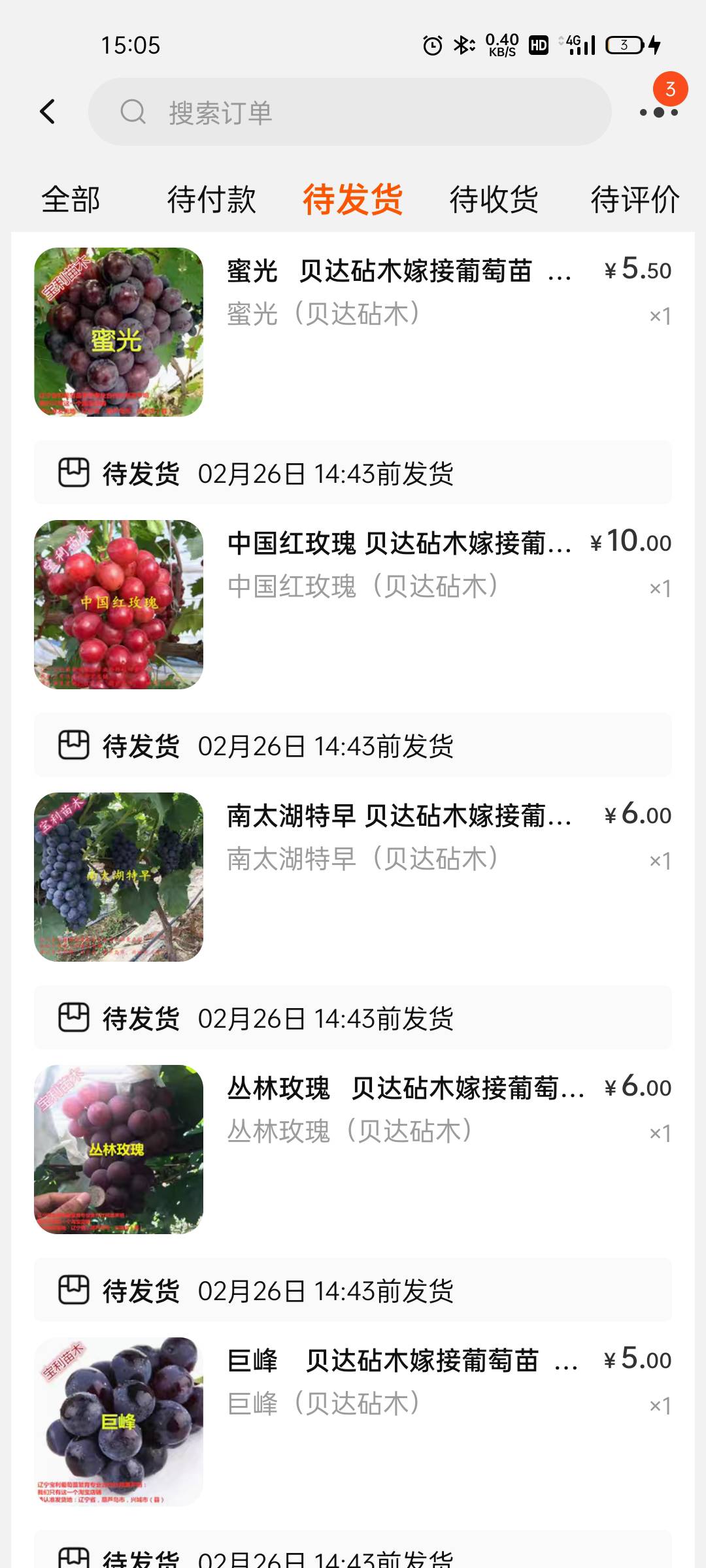
Task: Open the three-dot more menu
Action: [x=658, y=112]
